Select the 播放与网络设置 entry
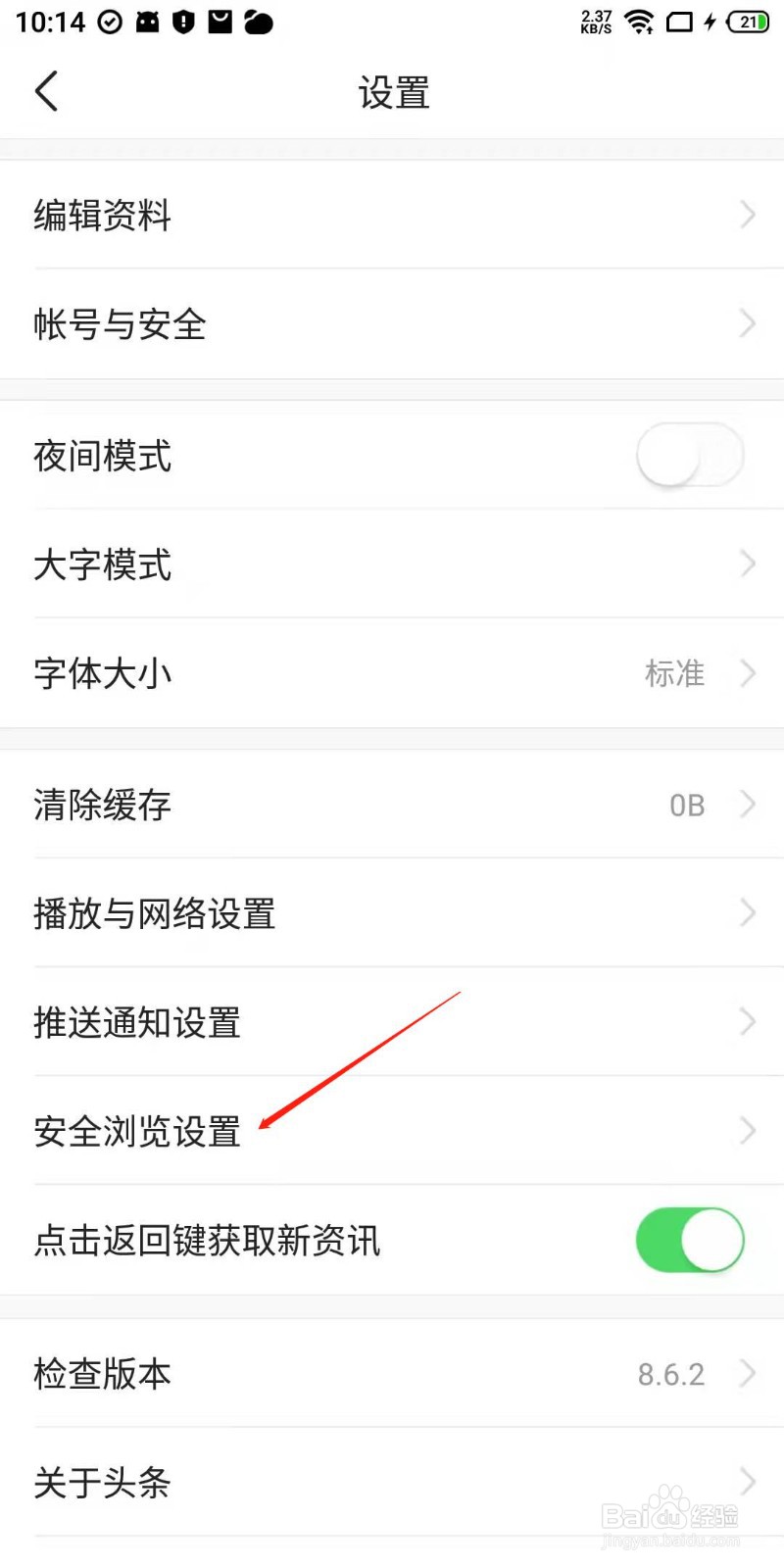The image size is (784, 1568). (x=392, y=913)
